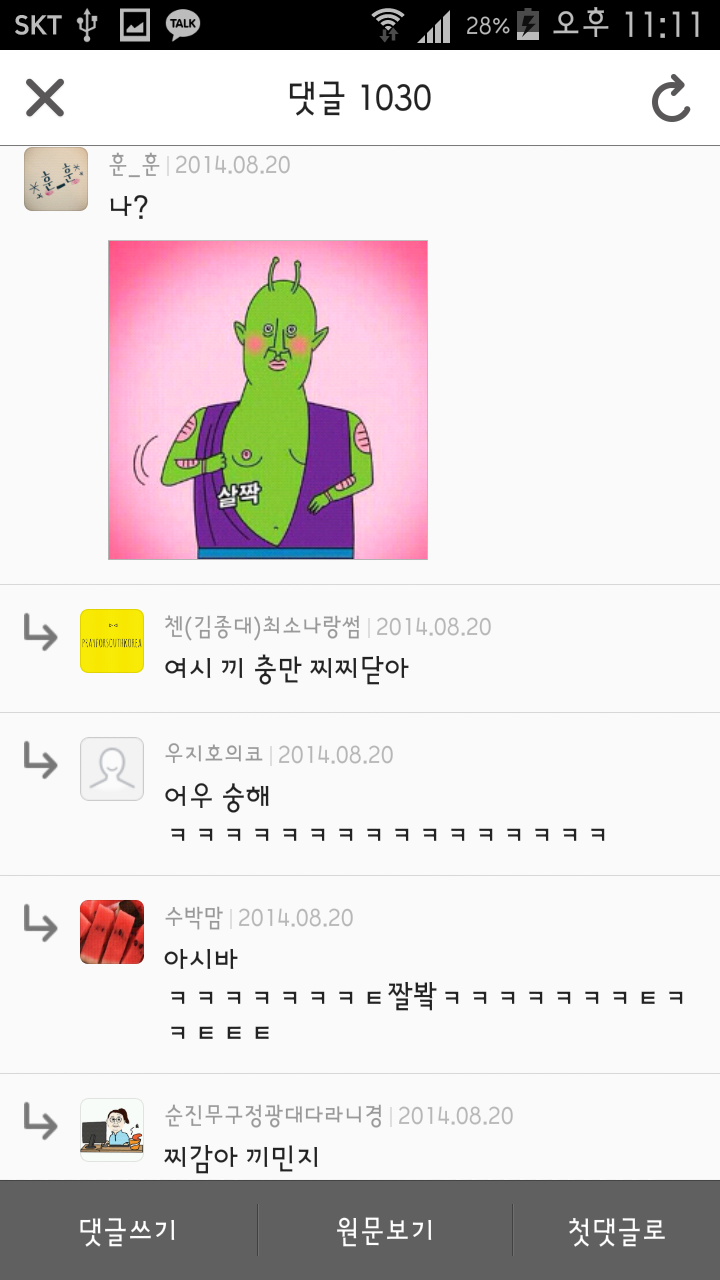Tap 댓글쓰기 to write a comment
The image size is (720, 1280).
[128, 1230]
